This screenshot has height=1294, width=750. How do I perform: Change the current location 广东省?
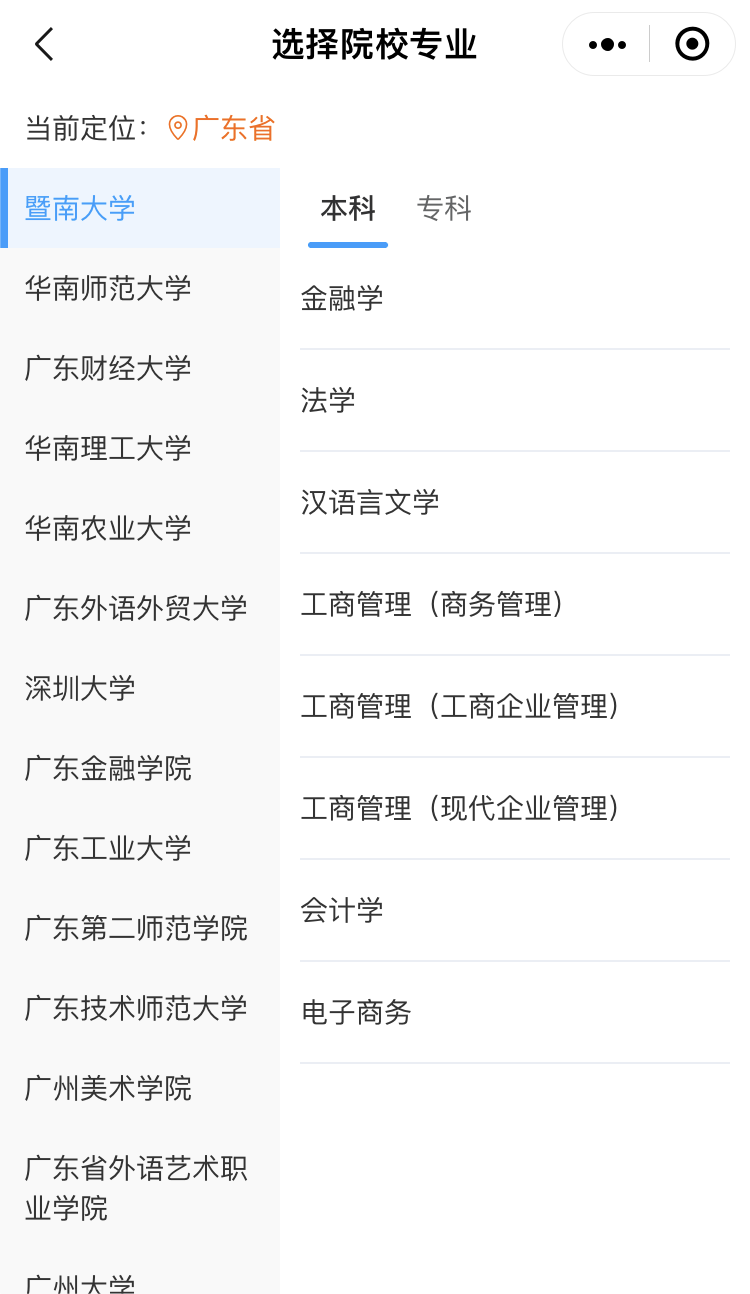pyautogui.click(x=221, y=128)
